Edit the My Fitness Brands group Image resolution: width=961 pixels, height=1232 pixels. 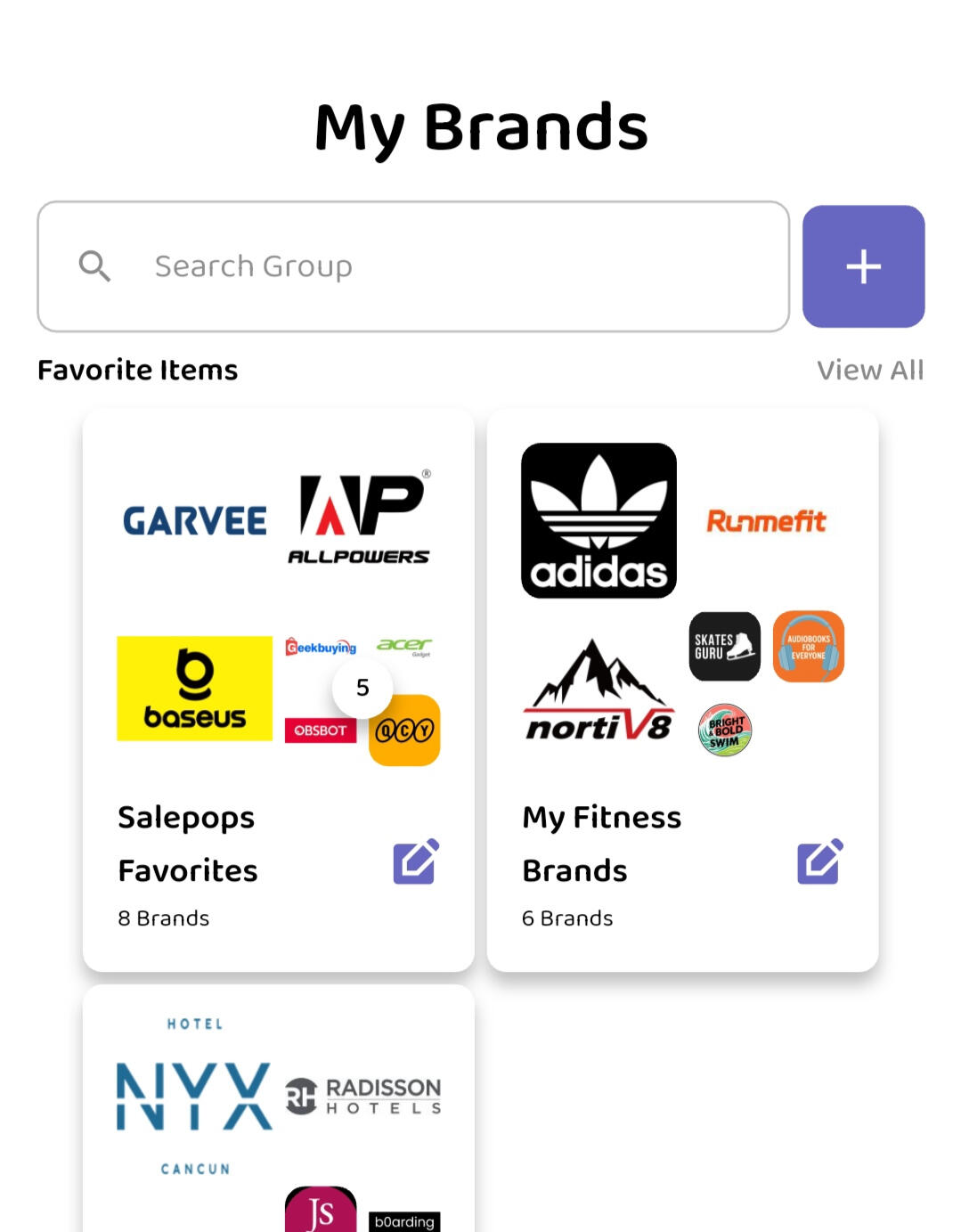pyautogui.click(x=819, y=861)
